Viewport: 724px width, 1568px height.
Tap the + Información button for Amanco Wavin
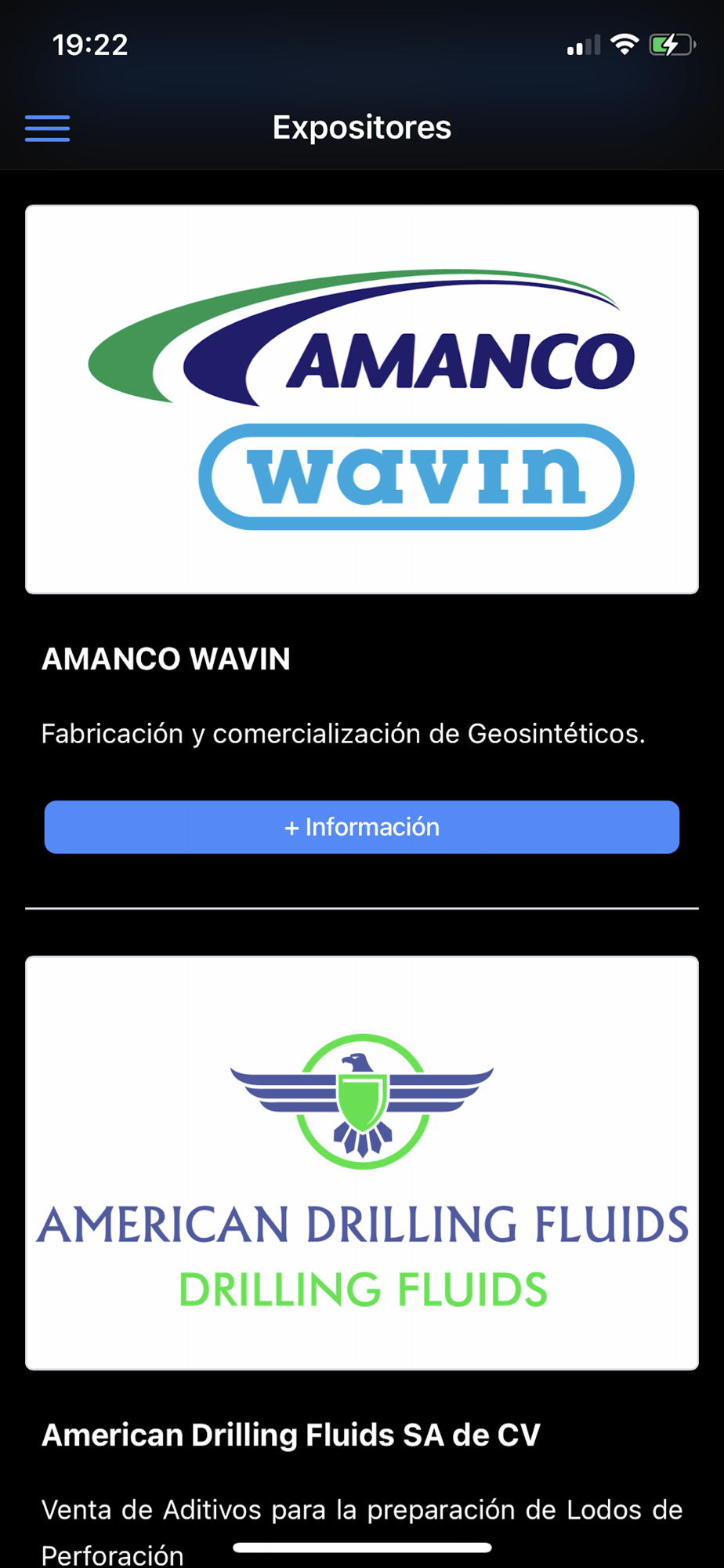(x=361, y=827)
